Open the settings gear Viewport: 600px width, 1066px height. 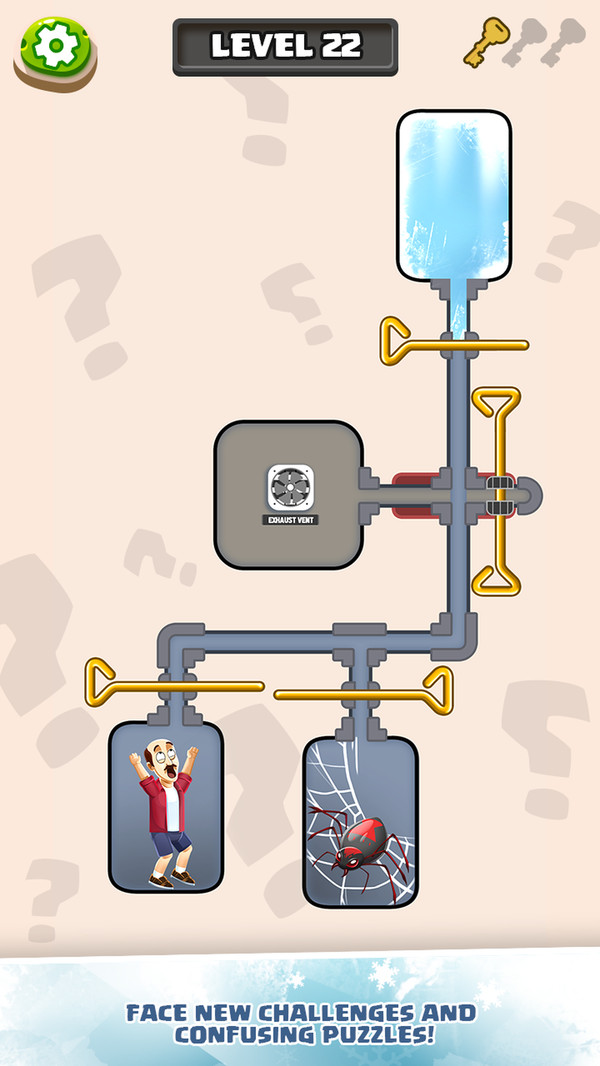coord(56,45)
